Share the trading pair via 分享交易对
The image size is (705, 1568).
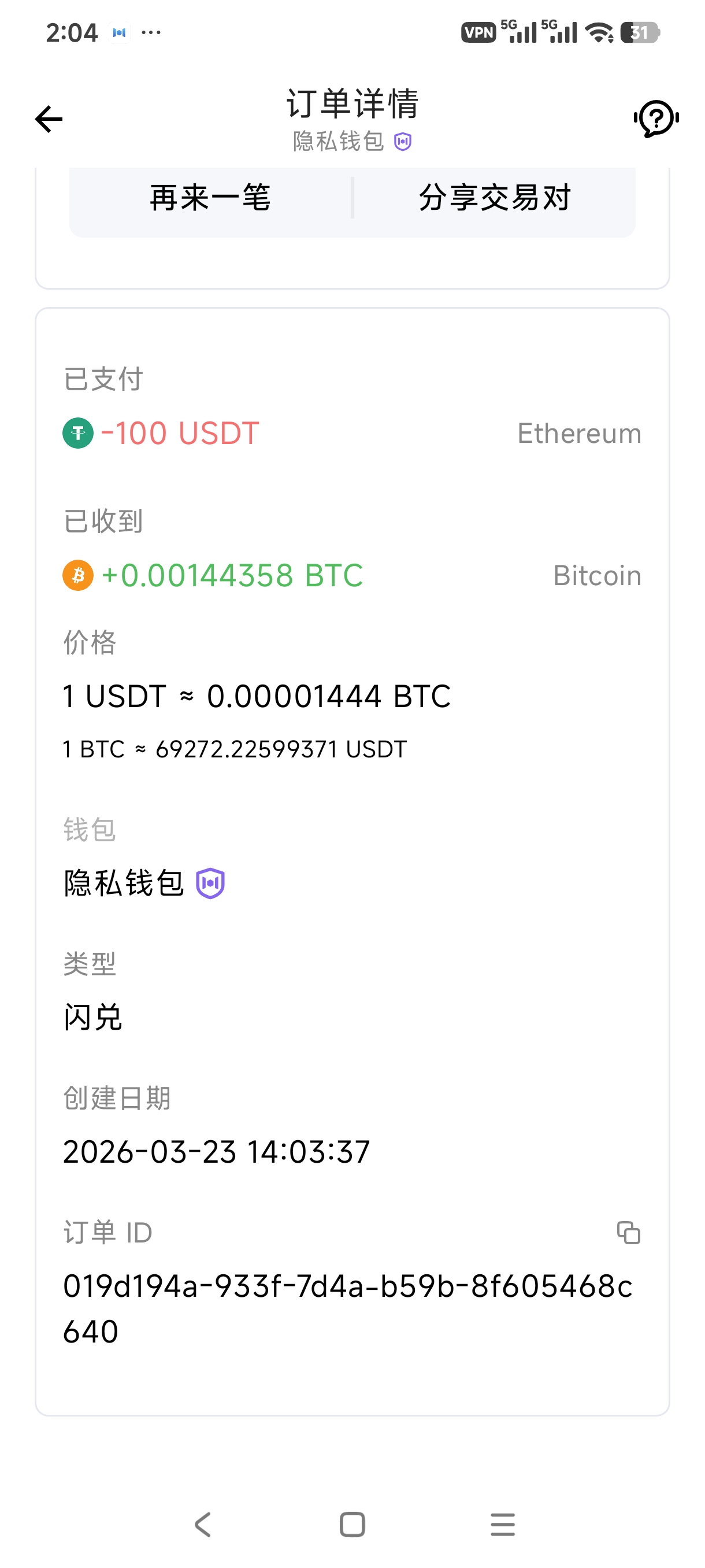pyautogui.click(x=495, y=198)
